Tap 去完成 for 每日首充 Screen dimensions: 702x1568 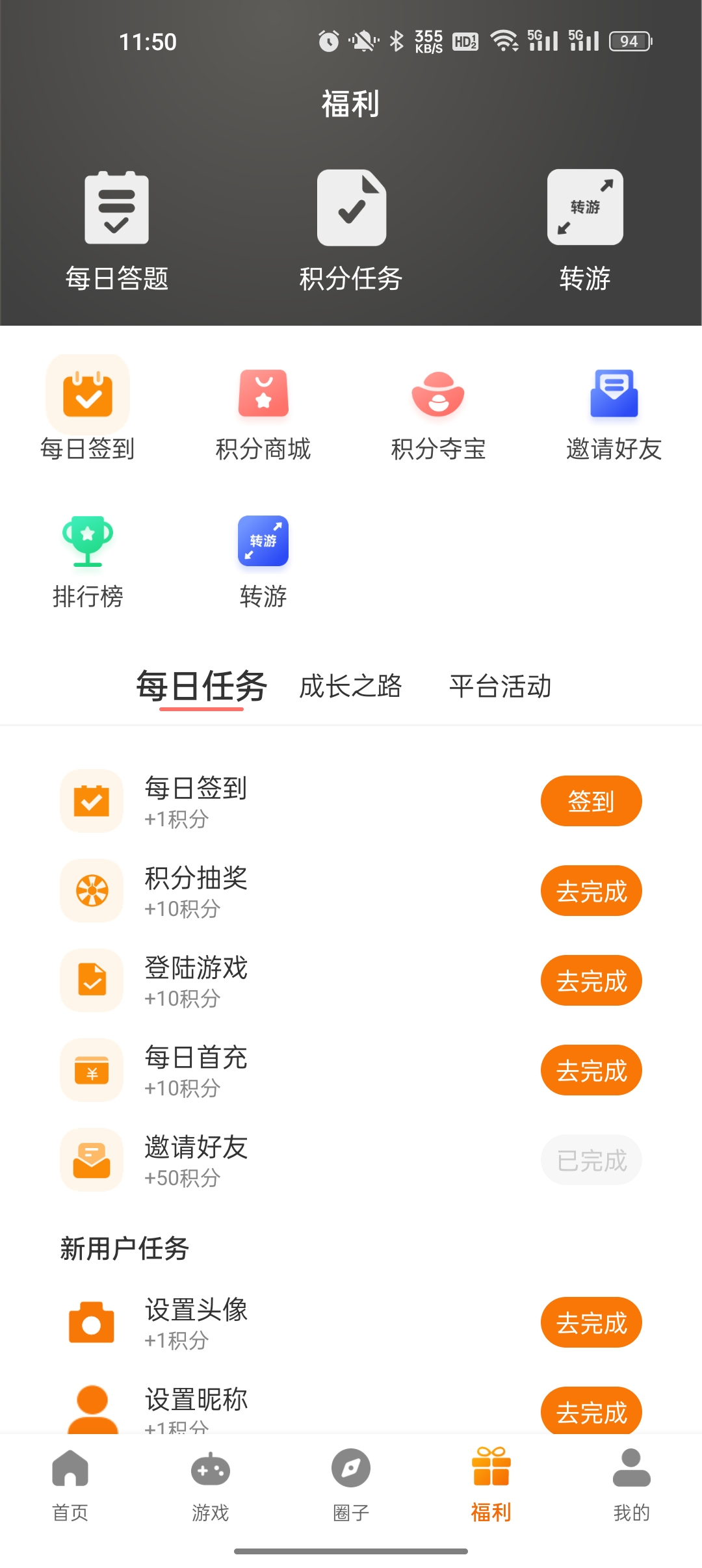tap(591, 1070)
